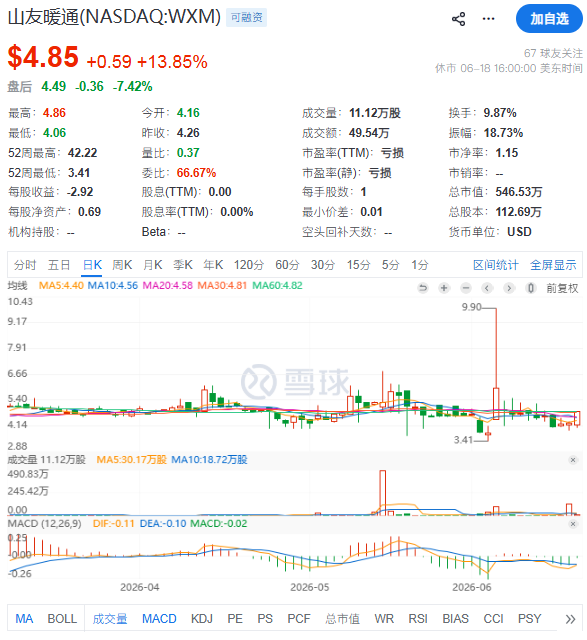
Task: Add stock with 加自选 button
Action: (x=549, y=19)
